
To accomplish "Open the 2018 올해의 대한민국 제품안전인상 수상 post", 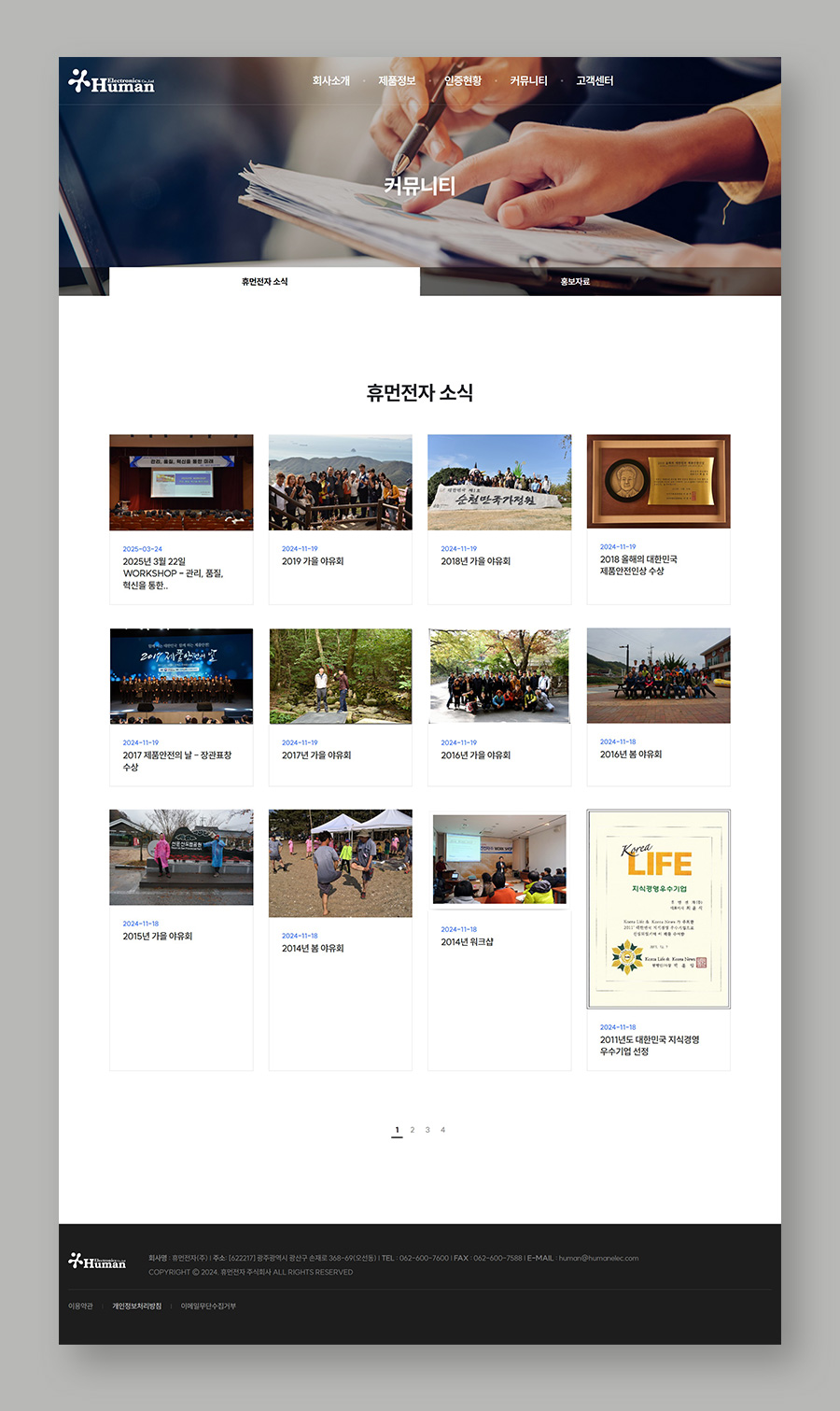I will coord(638,565).
